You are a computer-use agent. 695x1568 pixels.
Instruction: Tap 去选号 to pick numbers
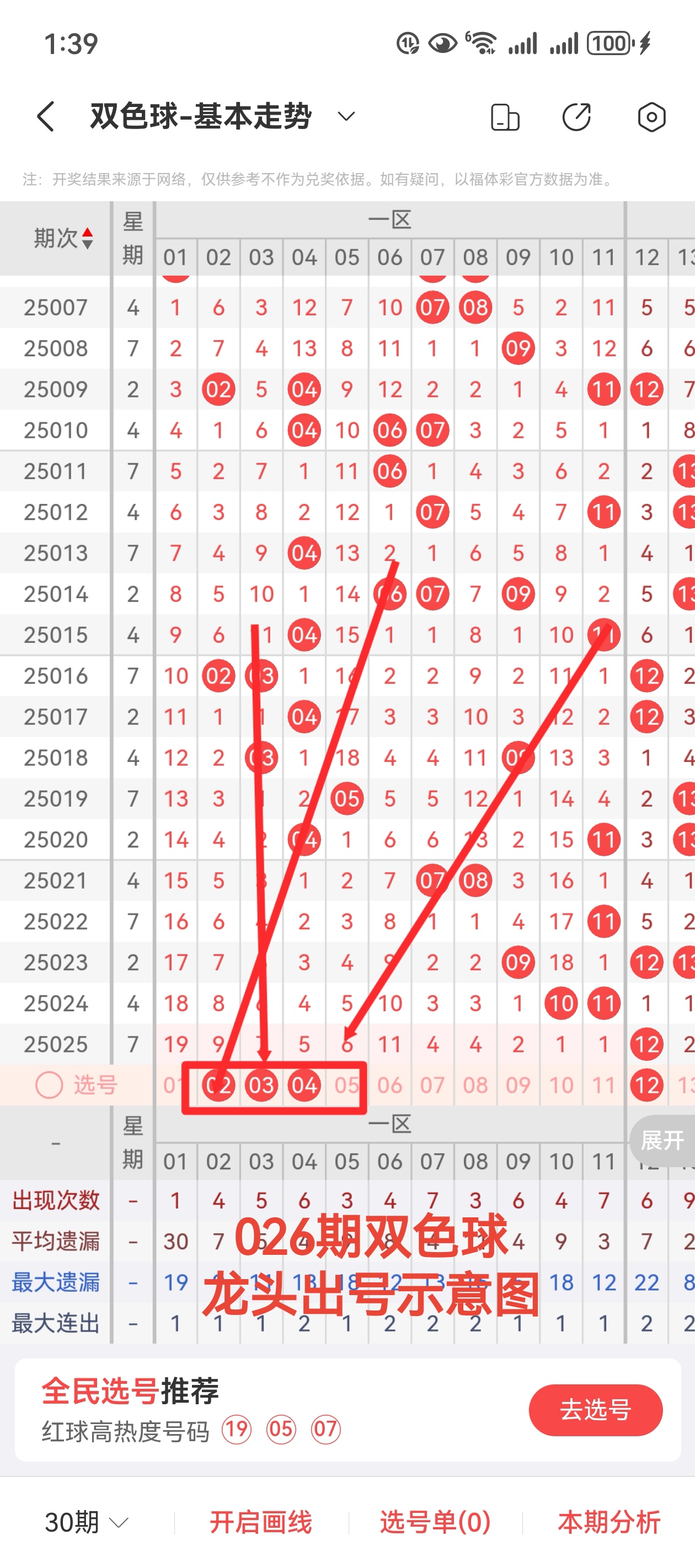tap(595, 1410)
